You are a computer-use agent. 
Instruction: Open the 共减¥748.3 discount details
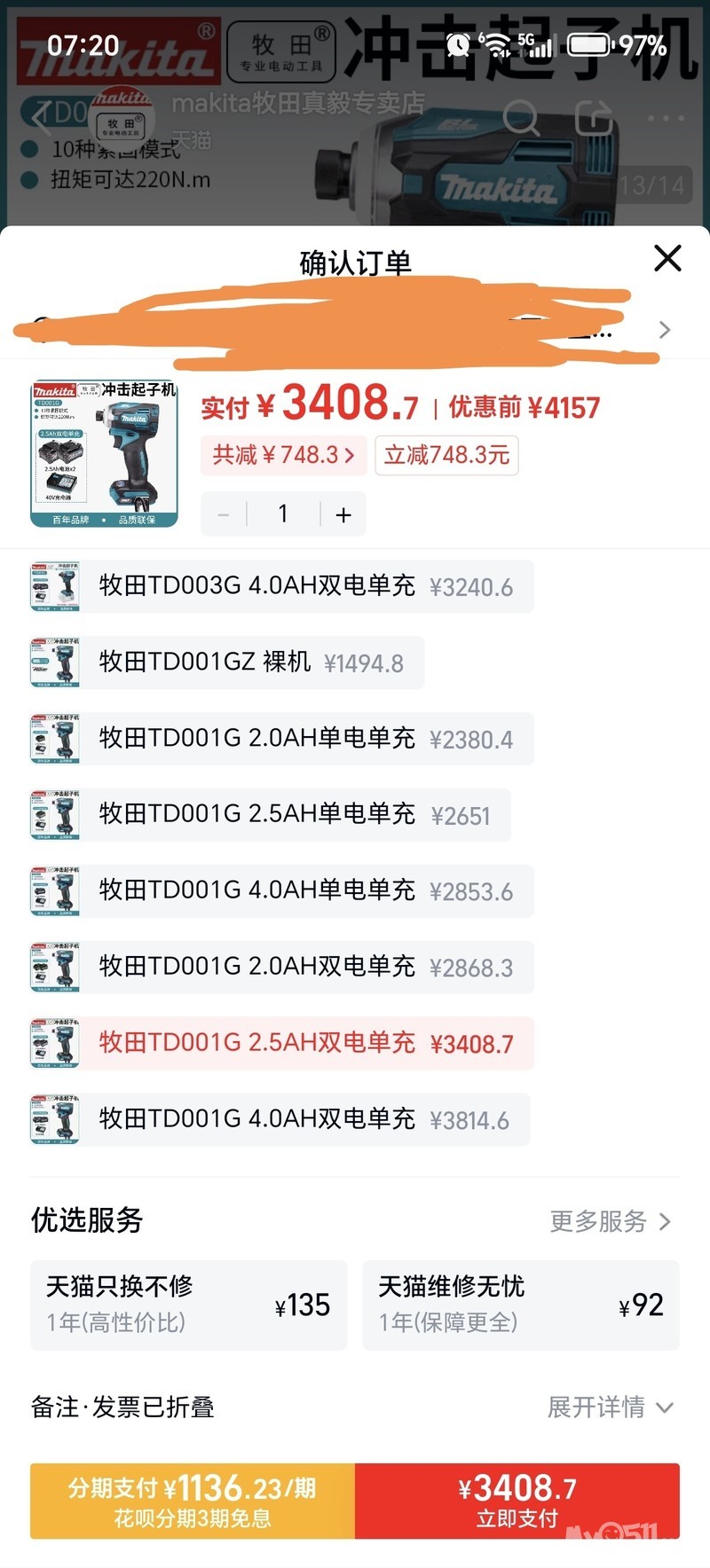pos(283,455)
